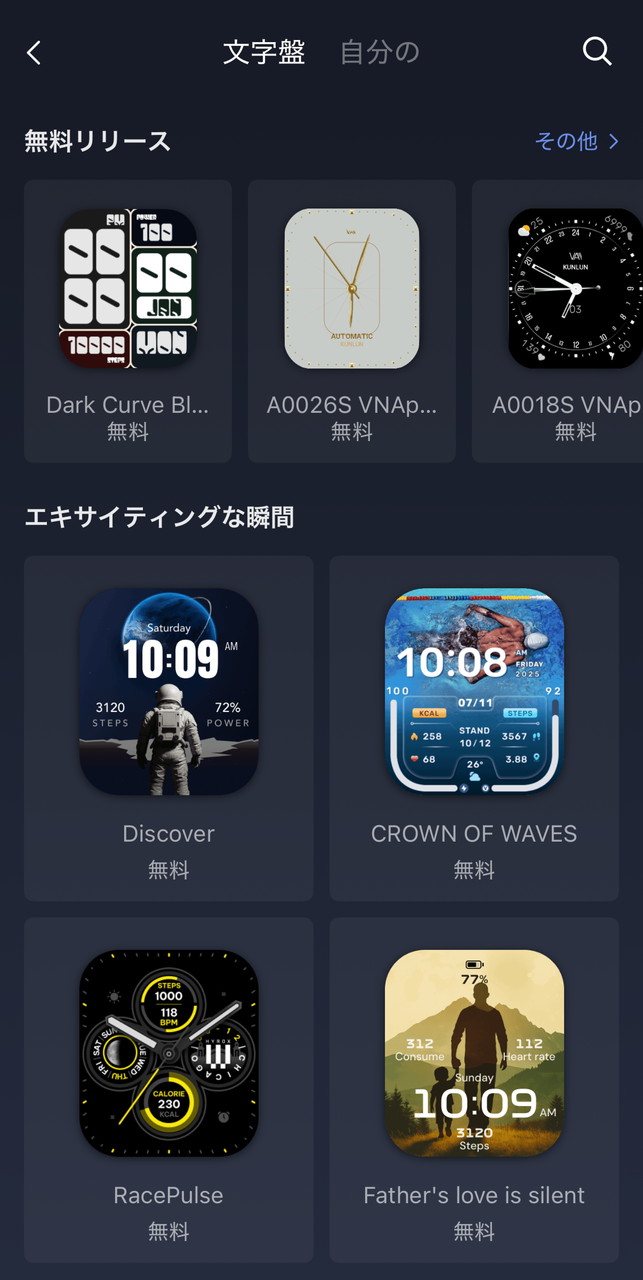Switch to the 自分の tab
This screenshot has width=643, height=1280.
coord(379,52)
